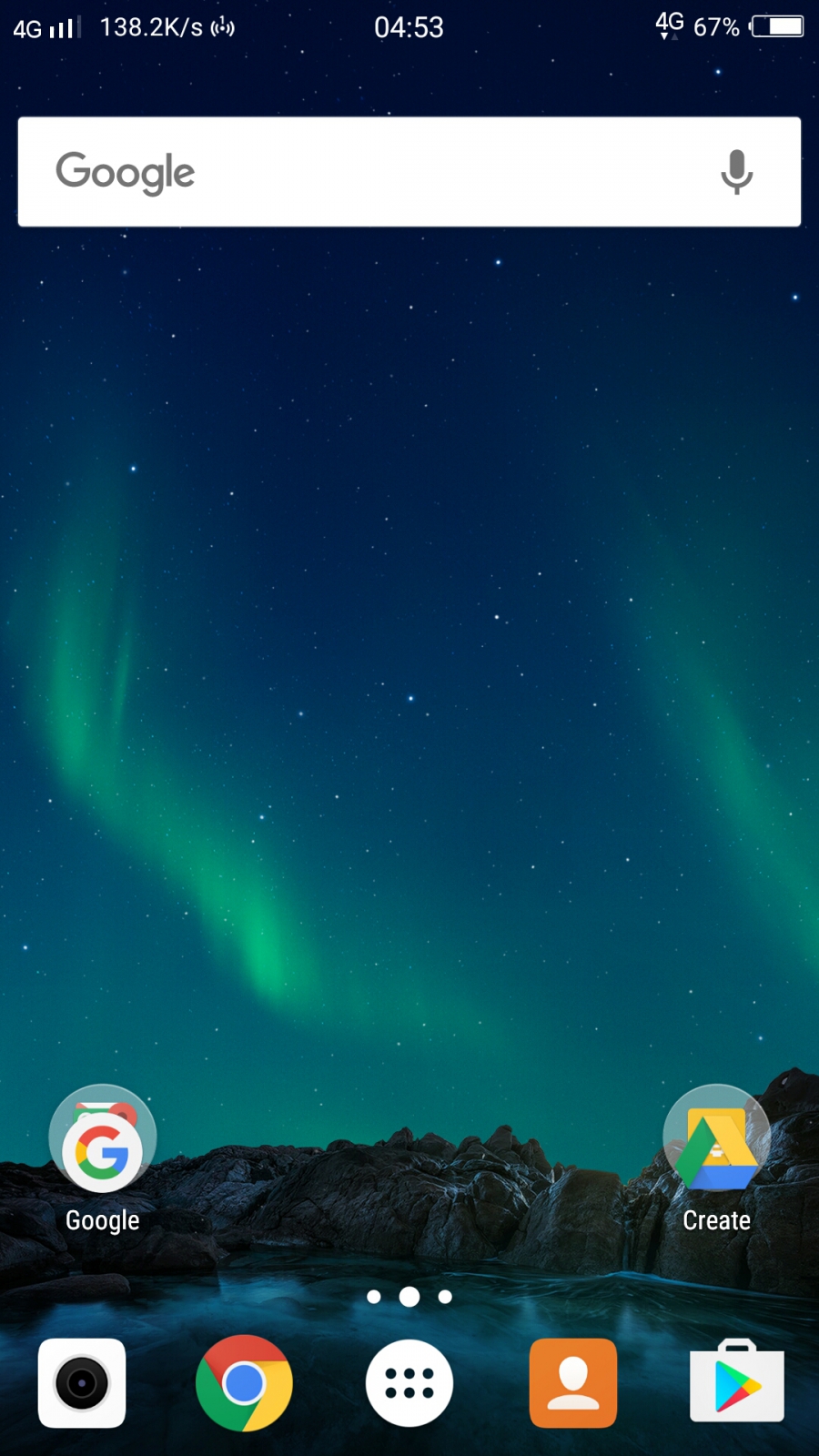Open the app drawer
Viewport: 819px width, 1456px height.
409,1382
